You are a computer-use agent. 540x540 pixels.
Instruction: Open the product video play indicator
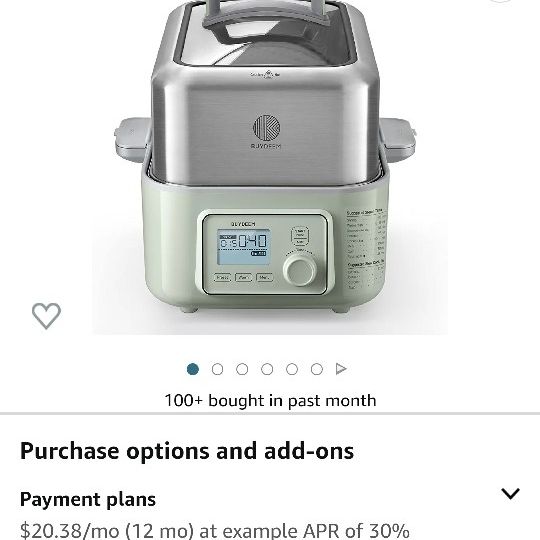[341, 369]
